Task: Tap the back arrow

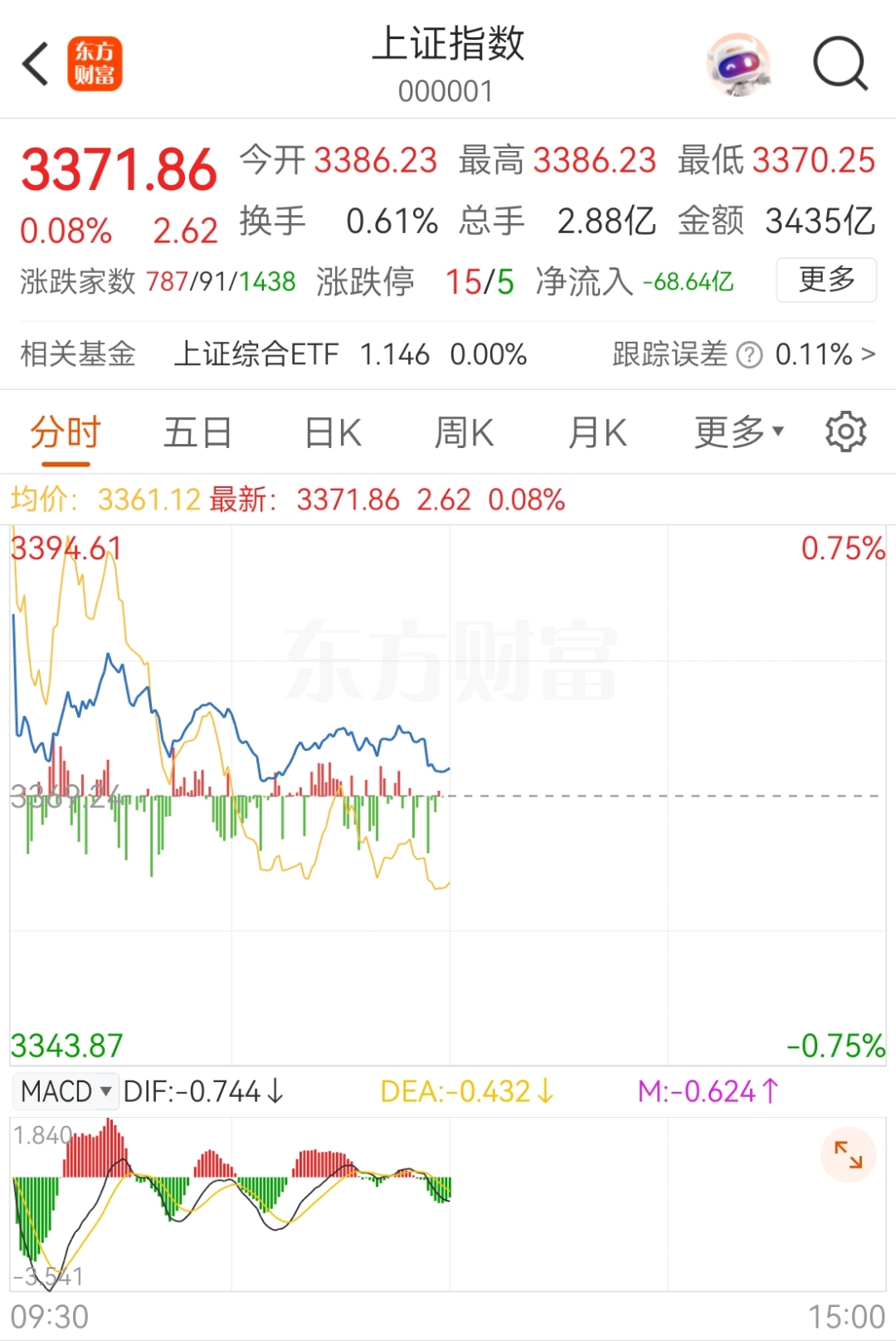Action: pyautogui.click(x=35, y=64)
